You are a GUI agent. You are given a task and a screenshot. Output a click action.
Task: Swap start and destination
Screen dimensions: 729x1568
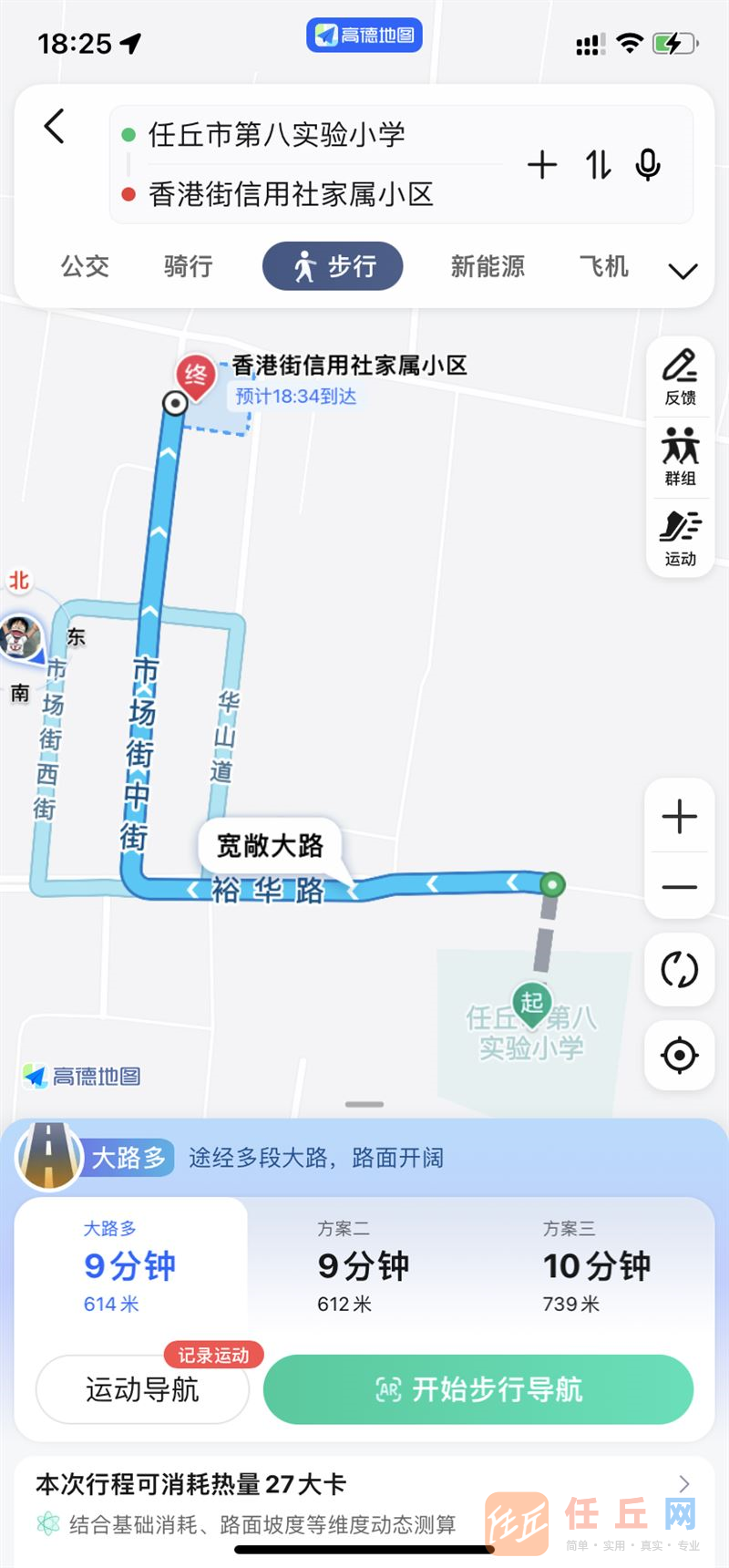598,165
